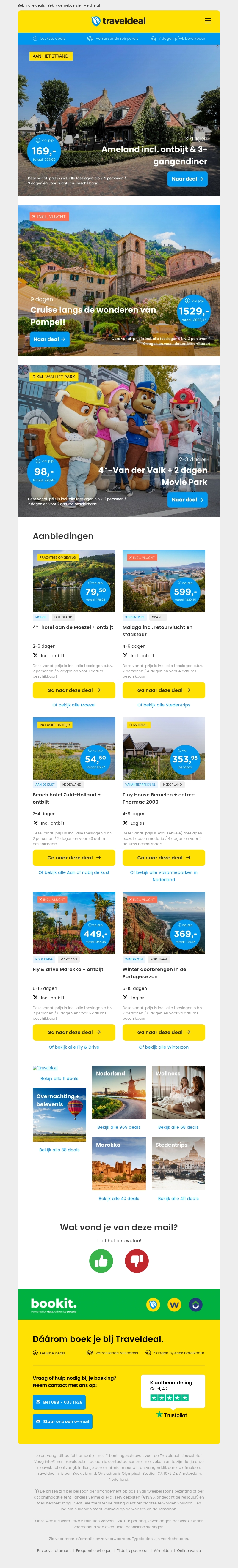This screenshot has height=1568, width=238.
Task: Open the Van der Valk Movie Park deal
Action: [x=187, y=500]
